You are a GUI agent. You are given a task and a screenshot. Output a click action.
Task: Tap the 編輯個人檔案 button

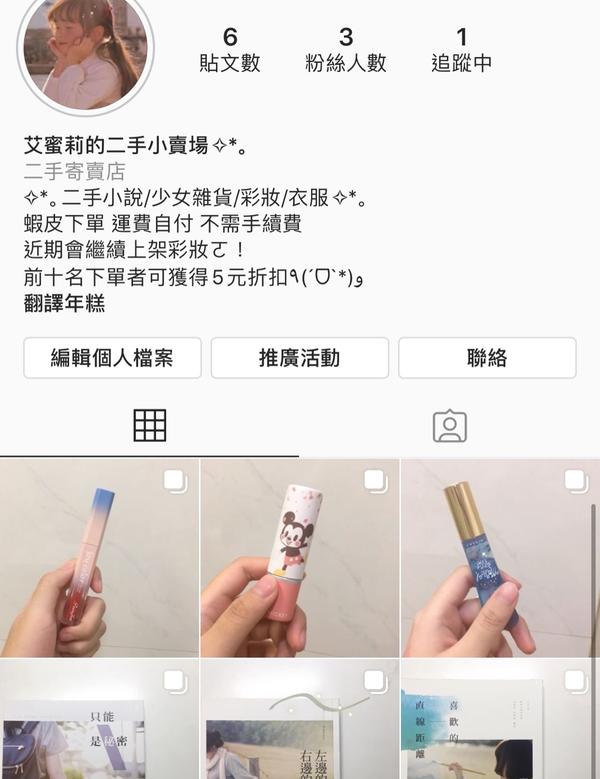click(112, 358)
